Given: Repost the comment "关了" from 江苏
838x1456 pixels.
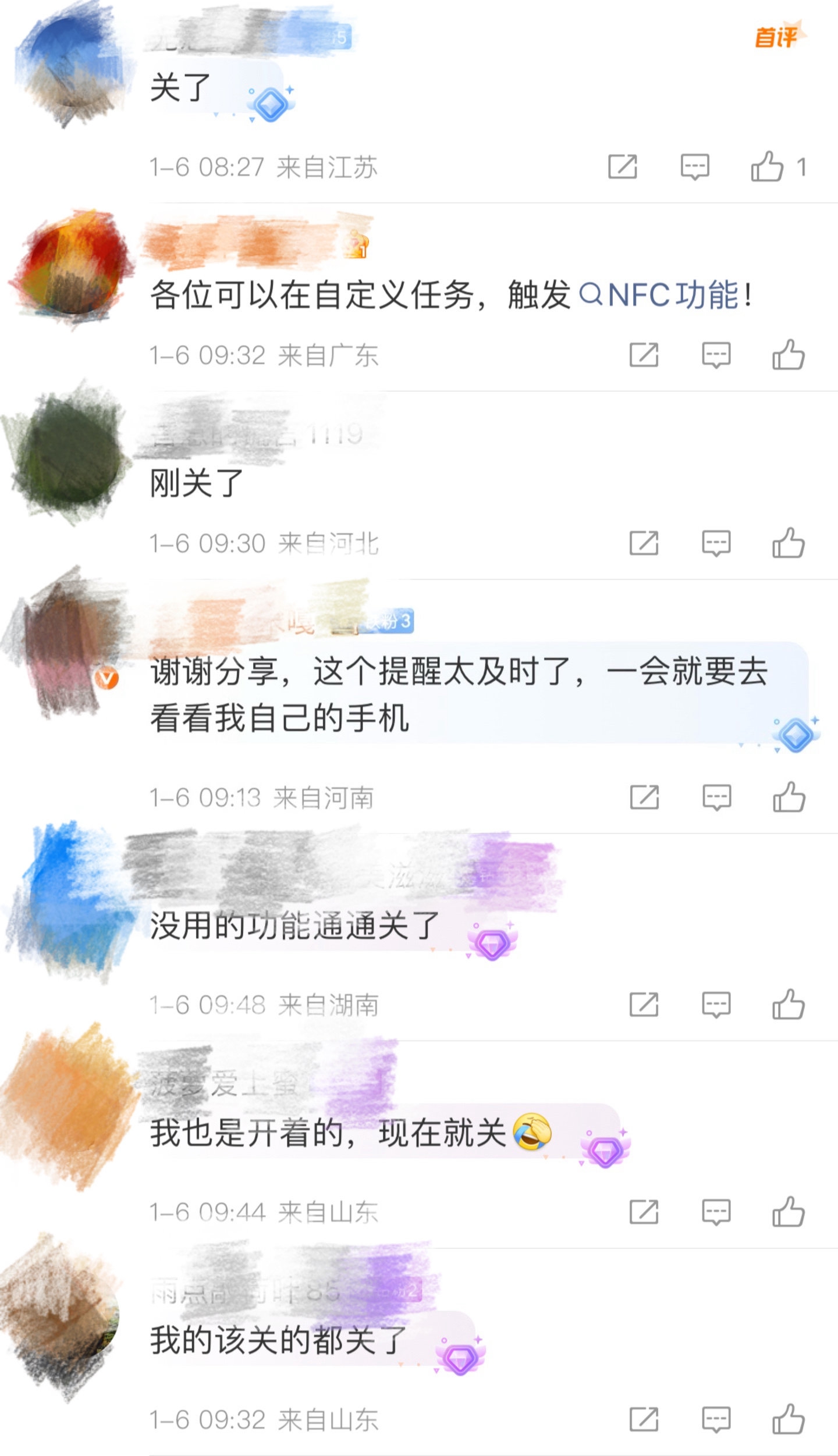Looking at the screenshot, I should [622, 167].
